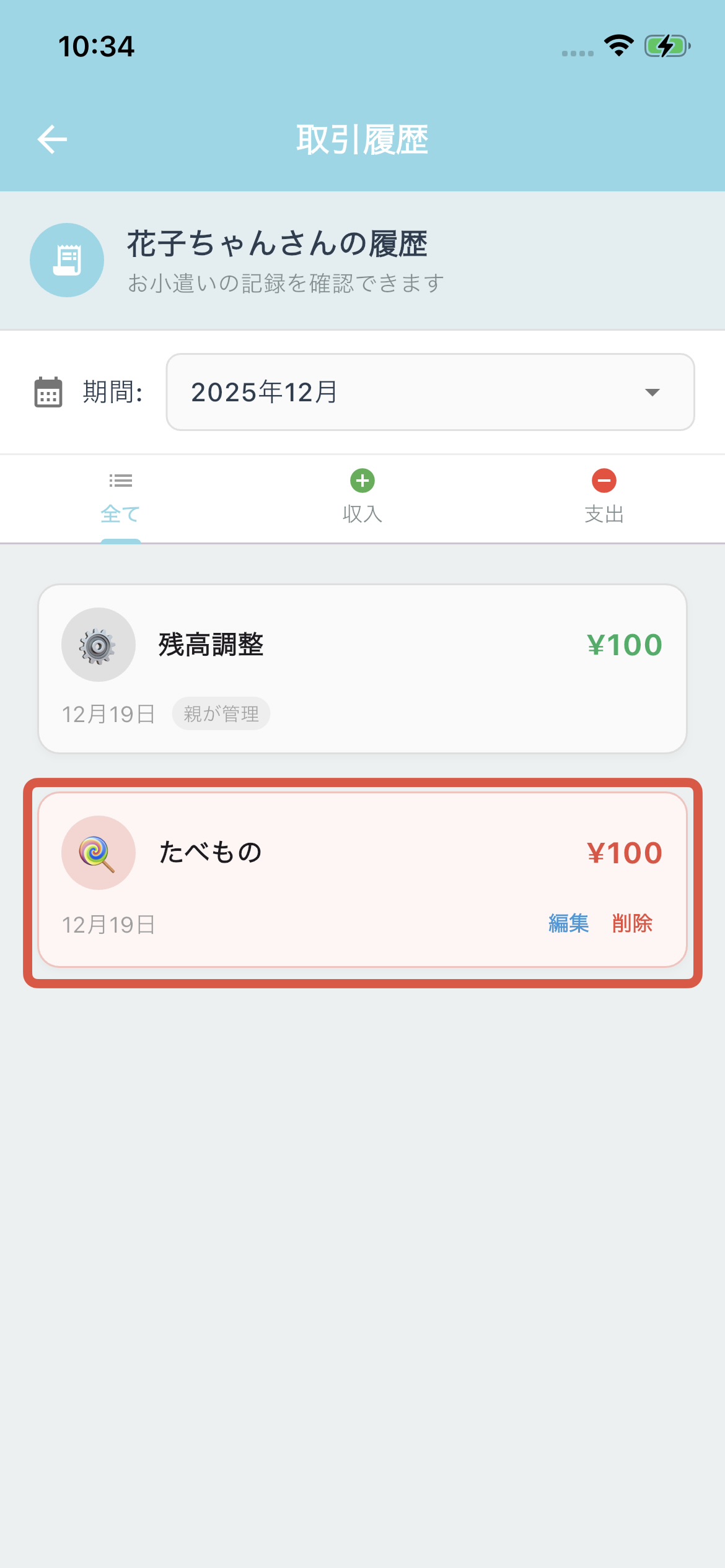Click the 親が管理 badge on 残高調整
The height and width of the screenshot is (1568, 725).
[x=221, y=713]
